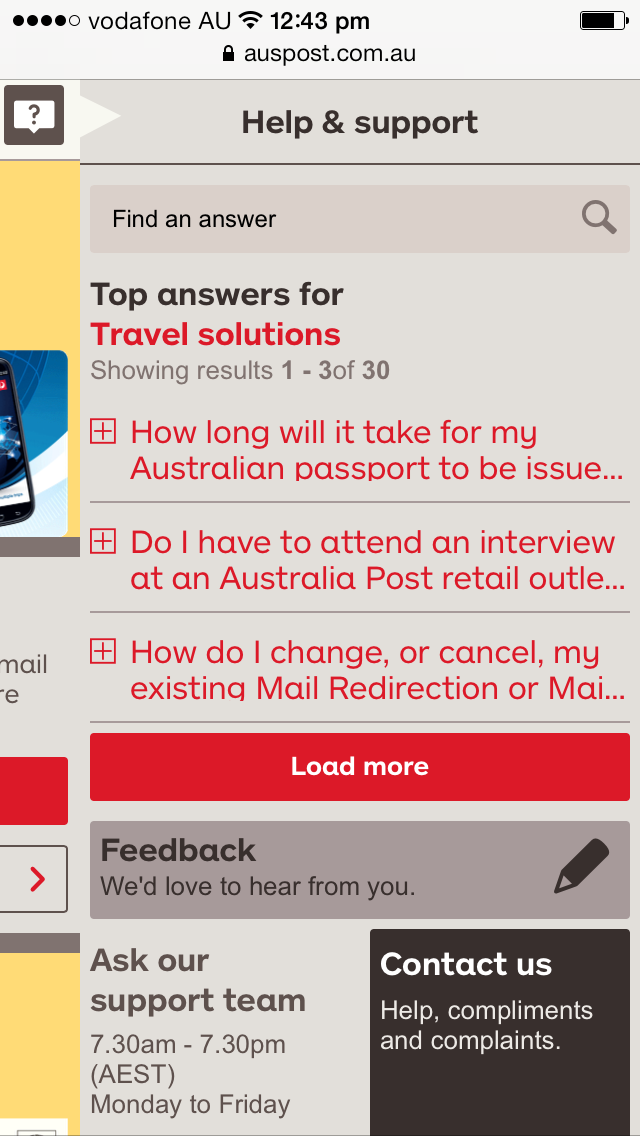Tap the red arrow button on the left
640x1136 pixels.
tap(34, 879)
